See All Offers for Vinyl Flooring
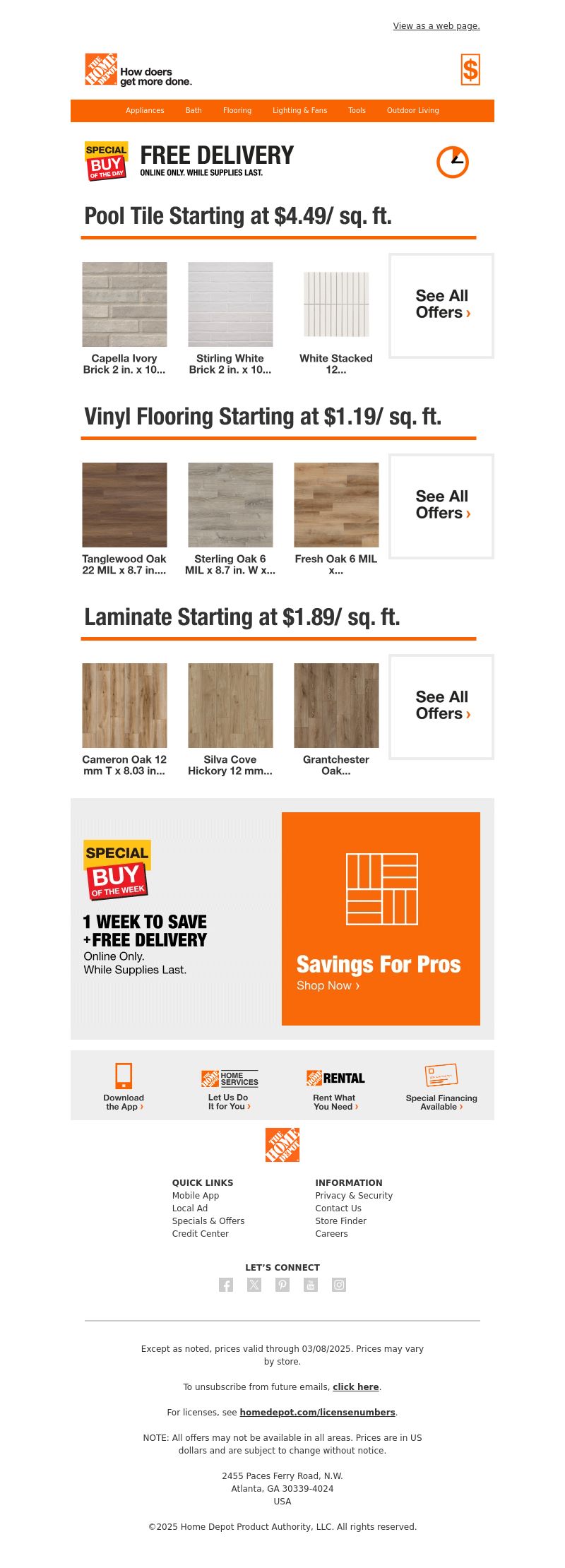This screenshot has height=1568, width=565. click(441, 506)
